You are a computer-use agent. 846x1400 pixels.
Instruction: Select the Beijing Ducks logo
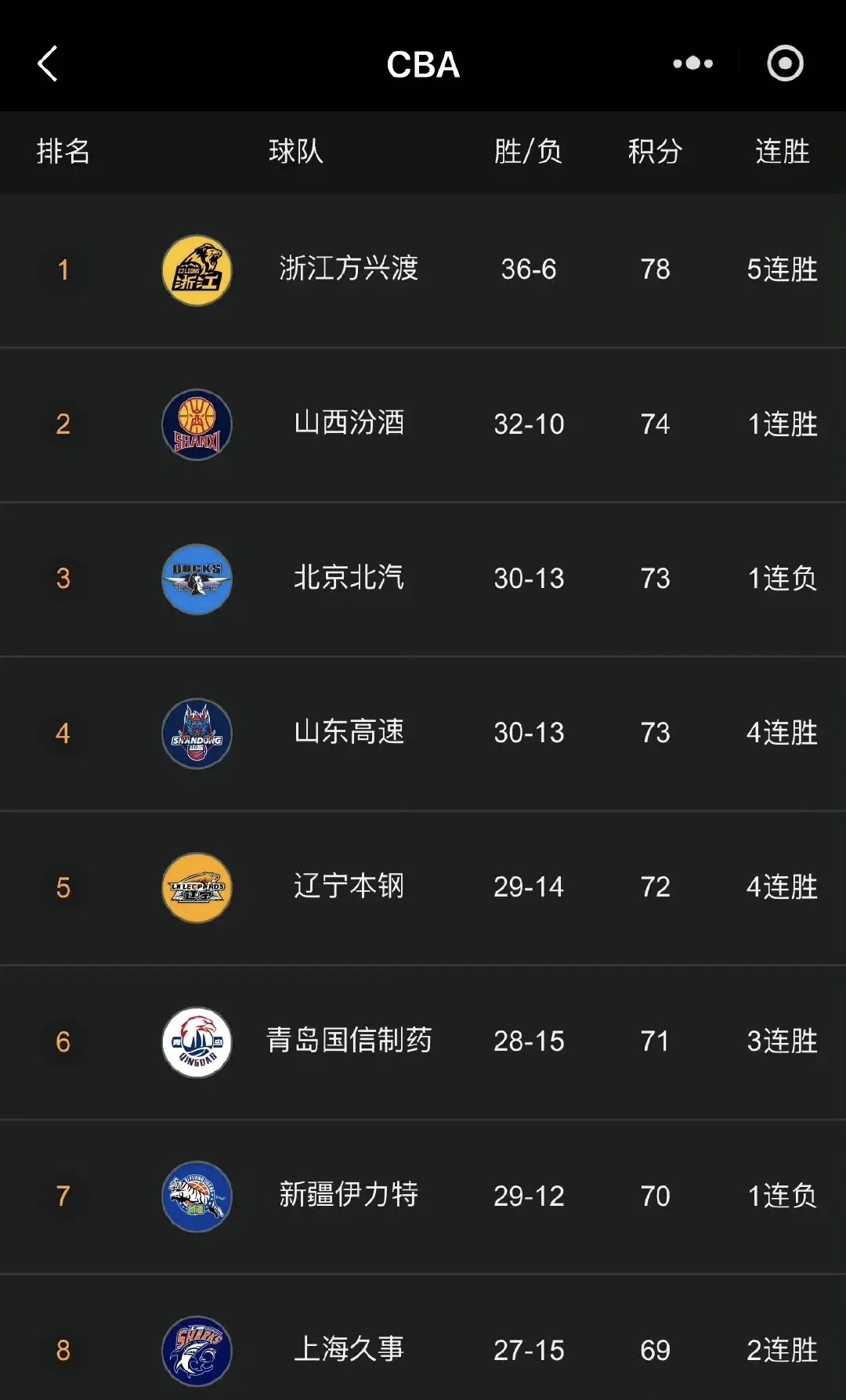point(197,578)
